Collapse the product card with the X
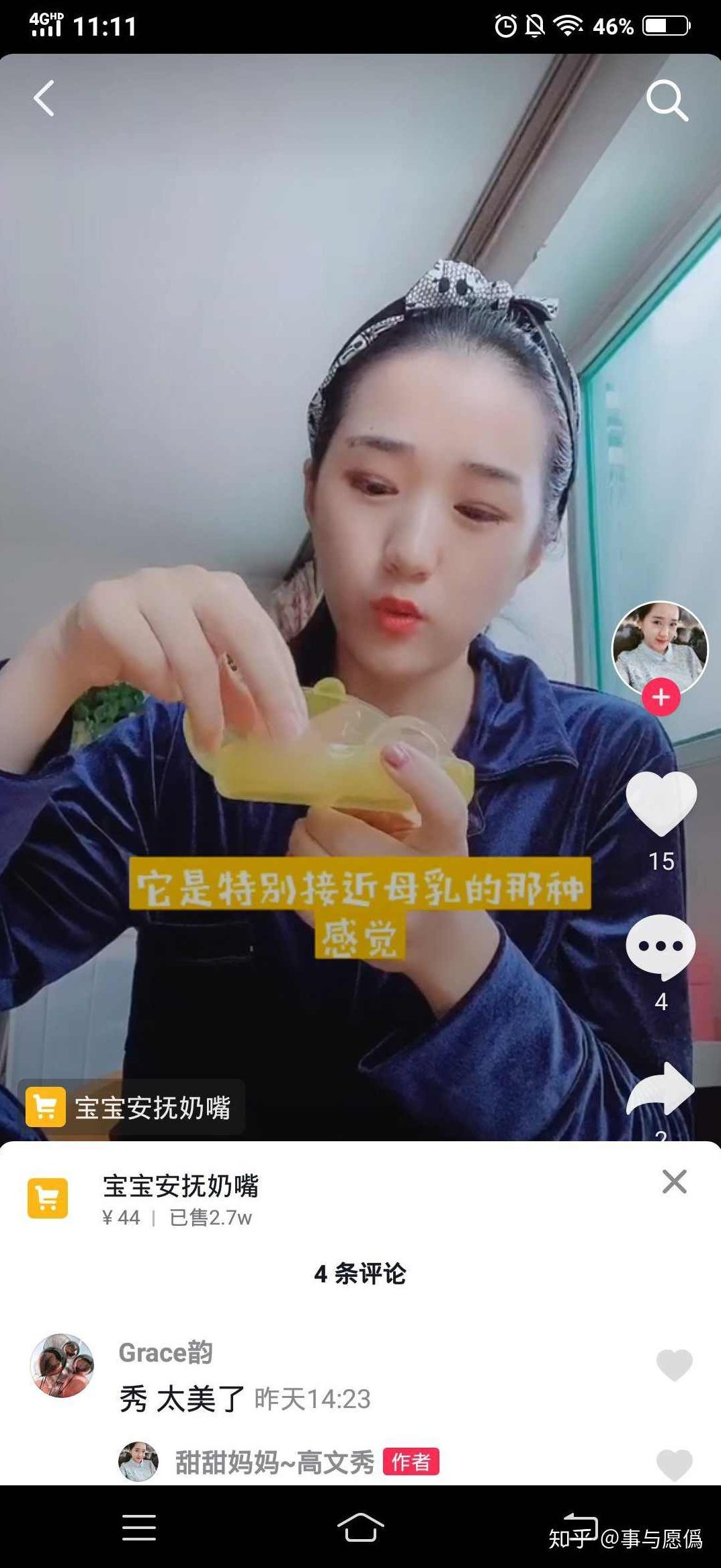Image resolution: width=721 pixels, height=1568 pixels. (675, 1180)
